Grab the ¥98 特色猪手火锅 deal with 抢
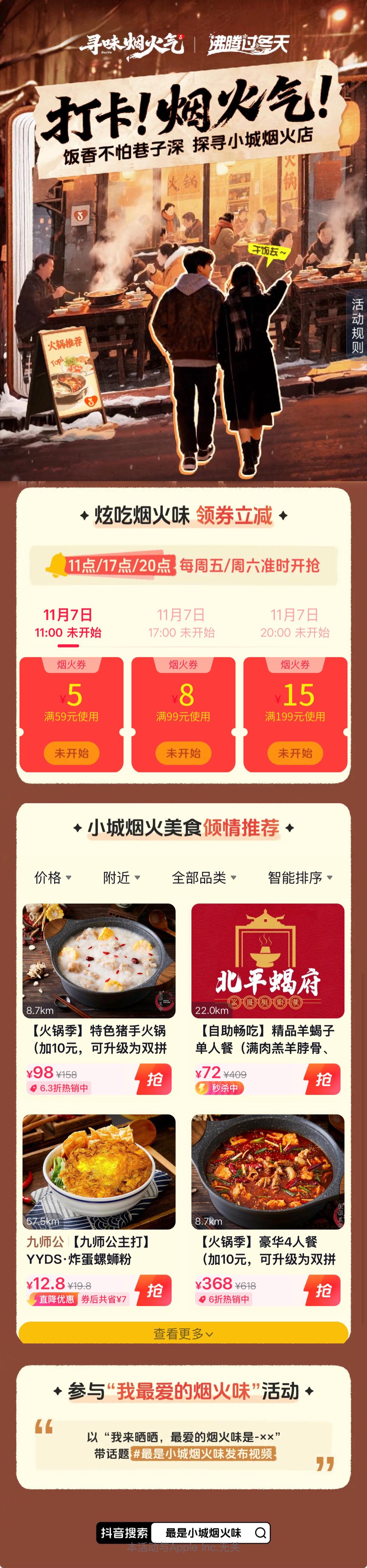Viewport: 367px width, 1568px height. point(154,1079)
